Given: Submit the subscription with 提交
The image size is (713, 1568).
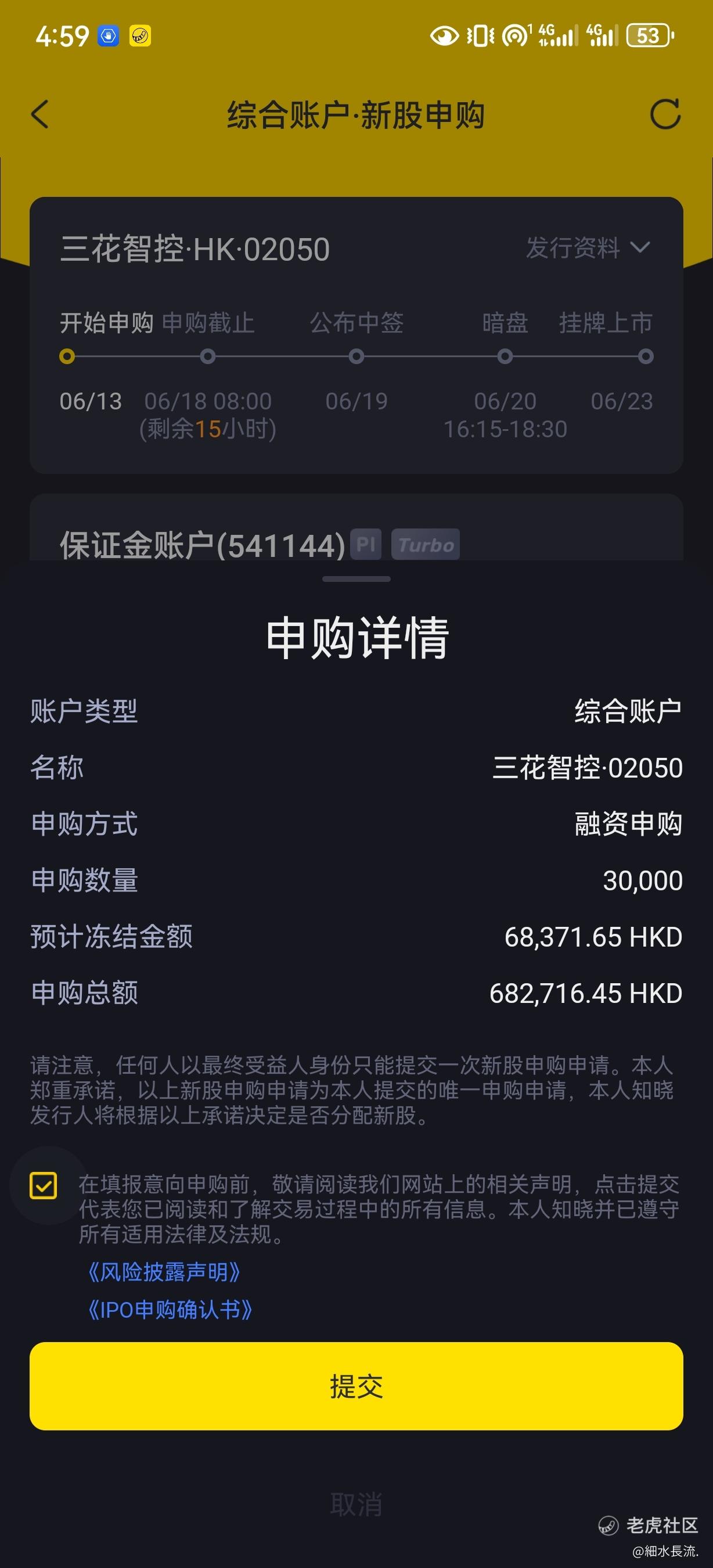Looking at the screenshot, I should 356,1386.
